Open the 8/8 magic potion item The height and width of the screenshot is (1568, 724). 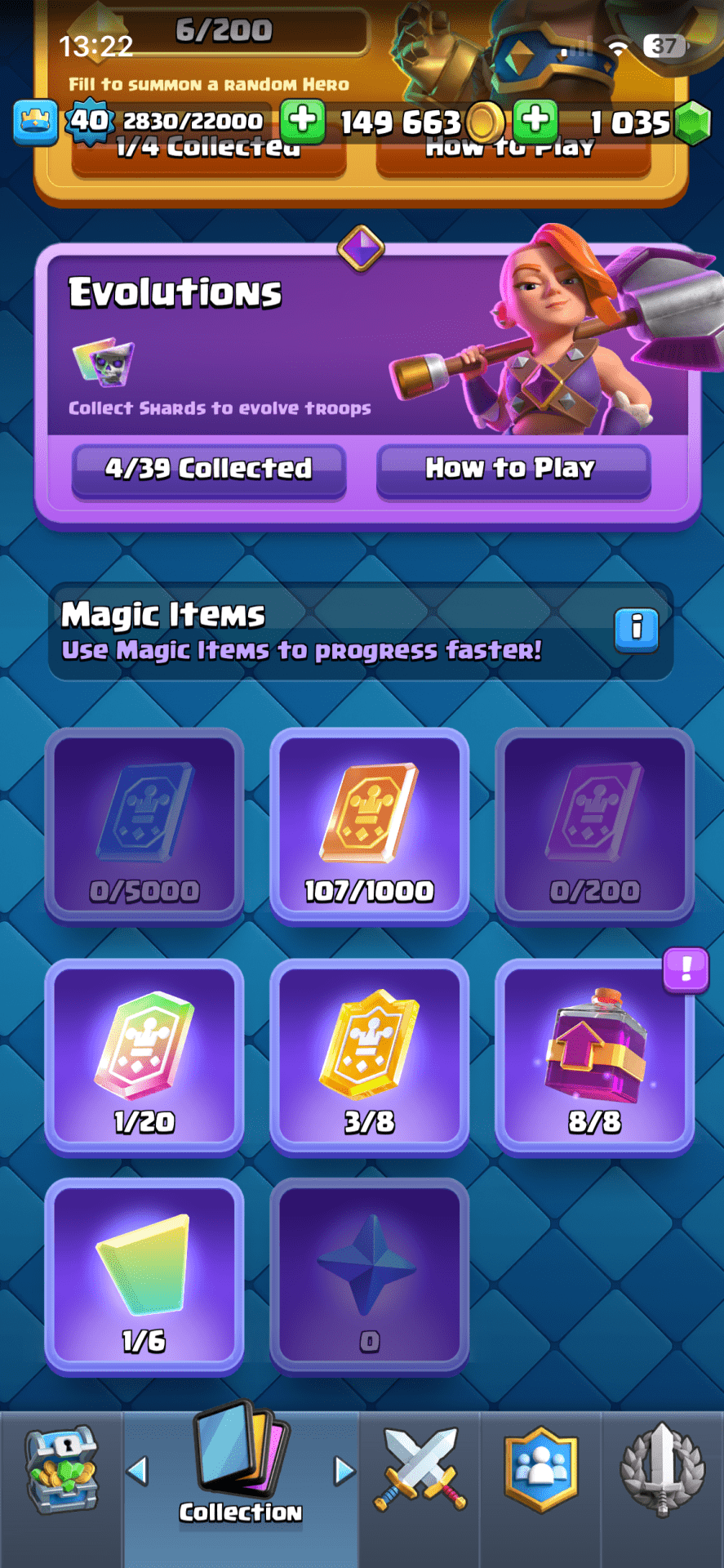[x=594, y=1056]
